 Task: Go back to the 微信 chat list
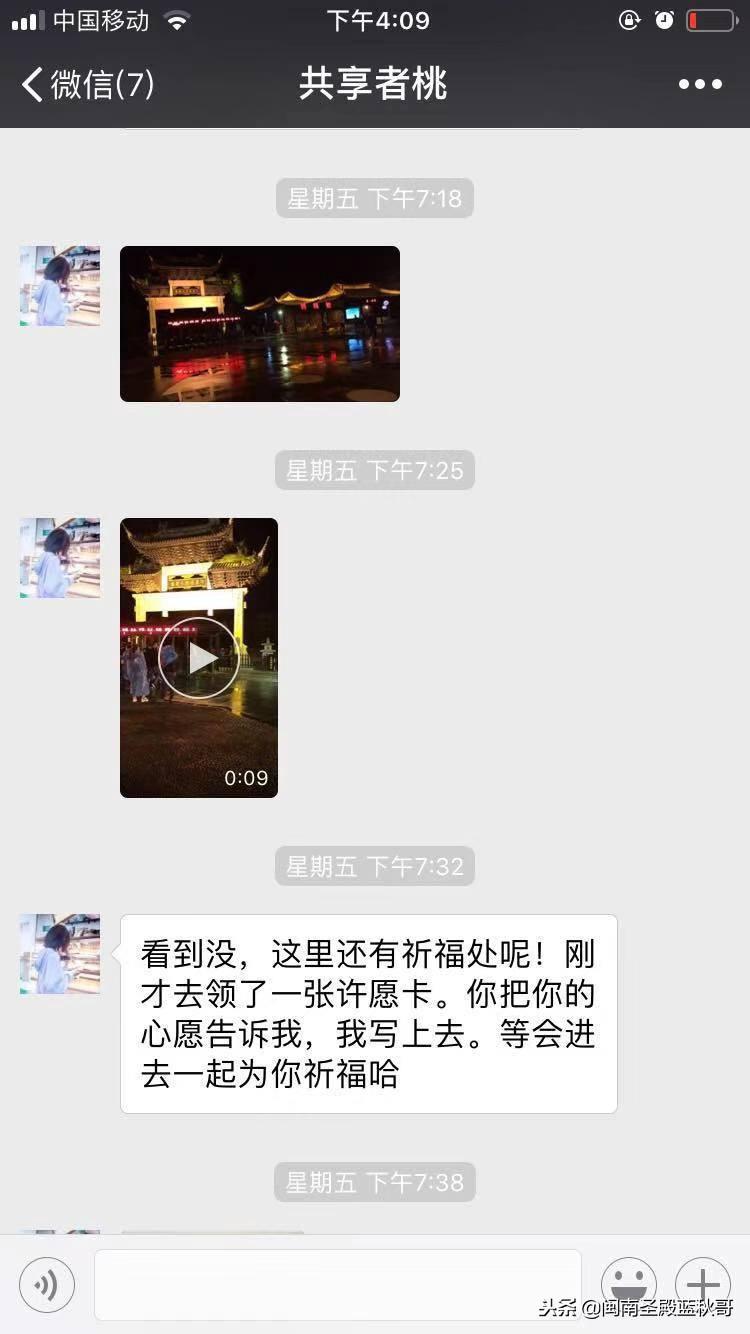point(88,85)
